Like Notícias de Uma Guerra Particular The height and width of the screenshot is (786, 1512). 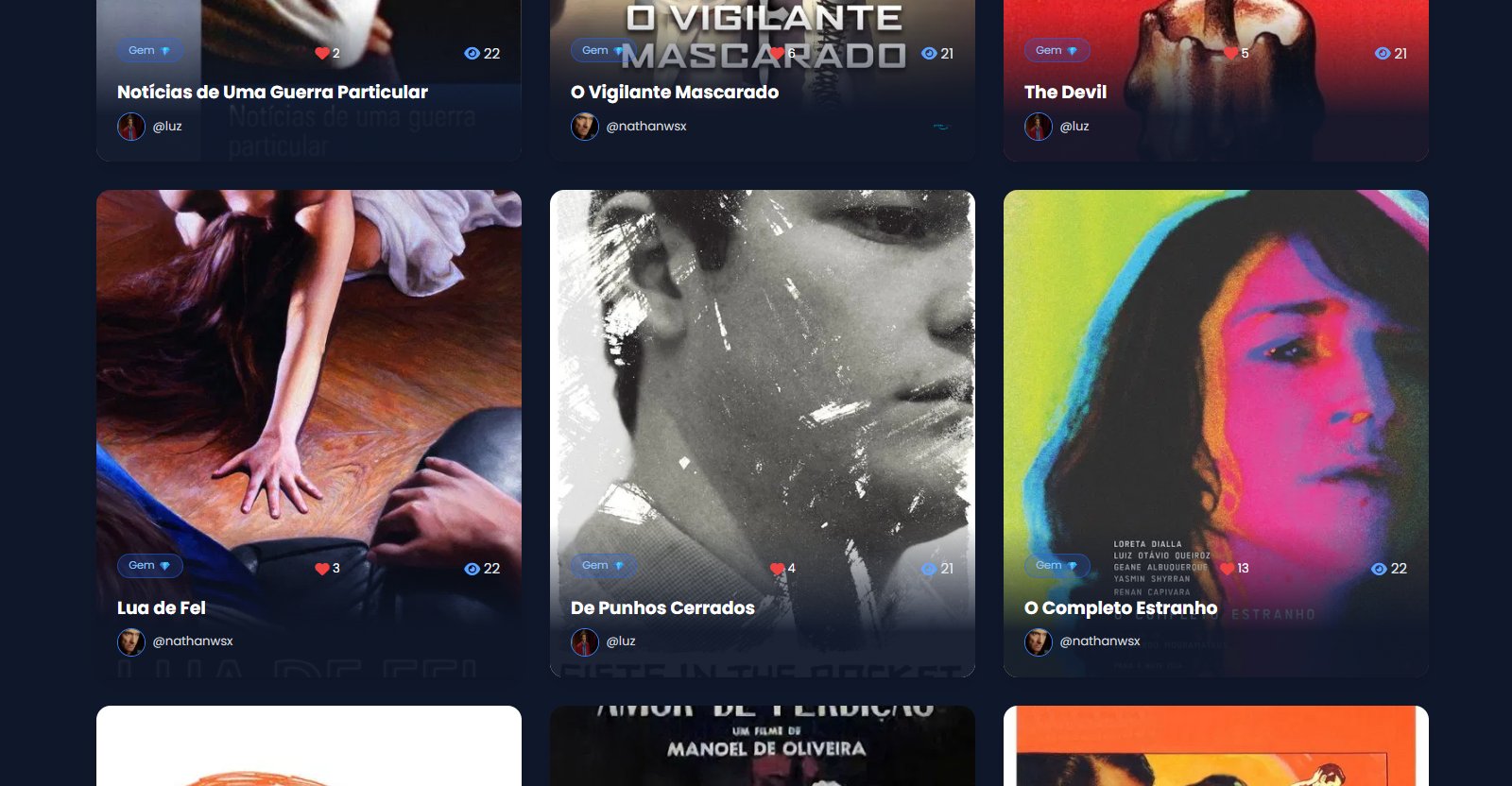point(322,54)
